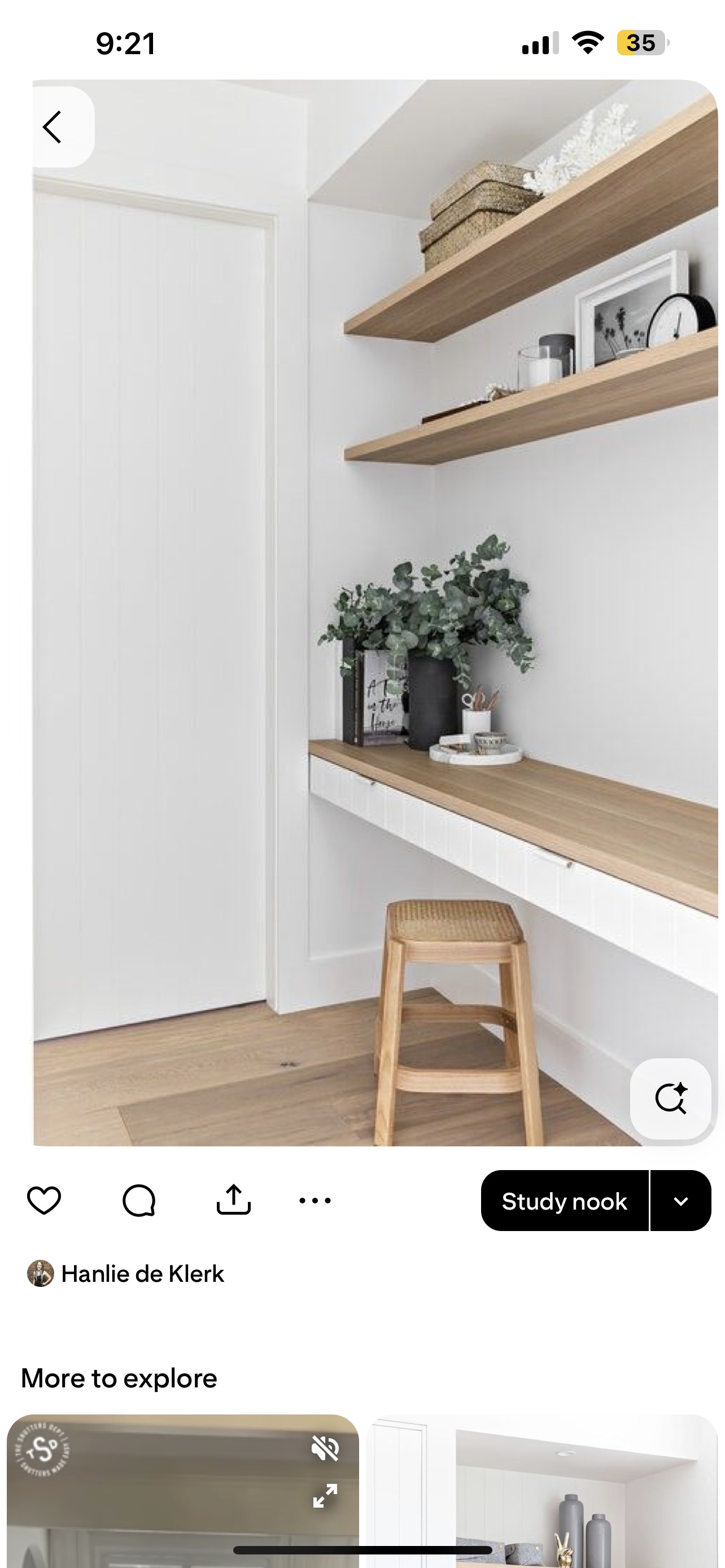Open the three-dot more options menu
The height and width of the screenshot is (1568, 725).
click(x=315, y=1201)
